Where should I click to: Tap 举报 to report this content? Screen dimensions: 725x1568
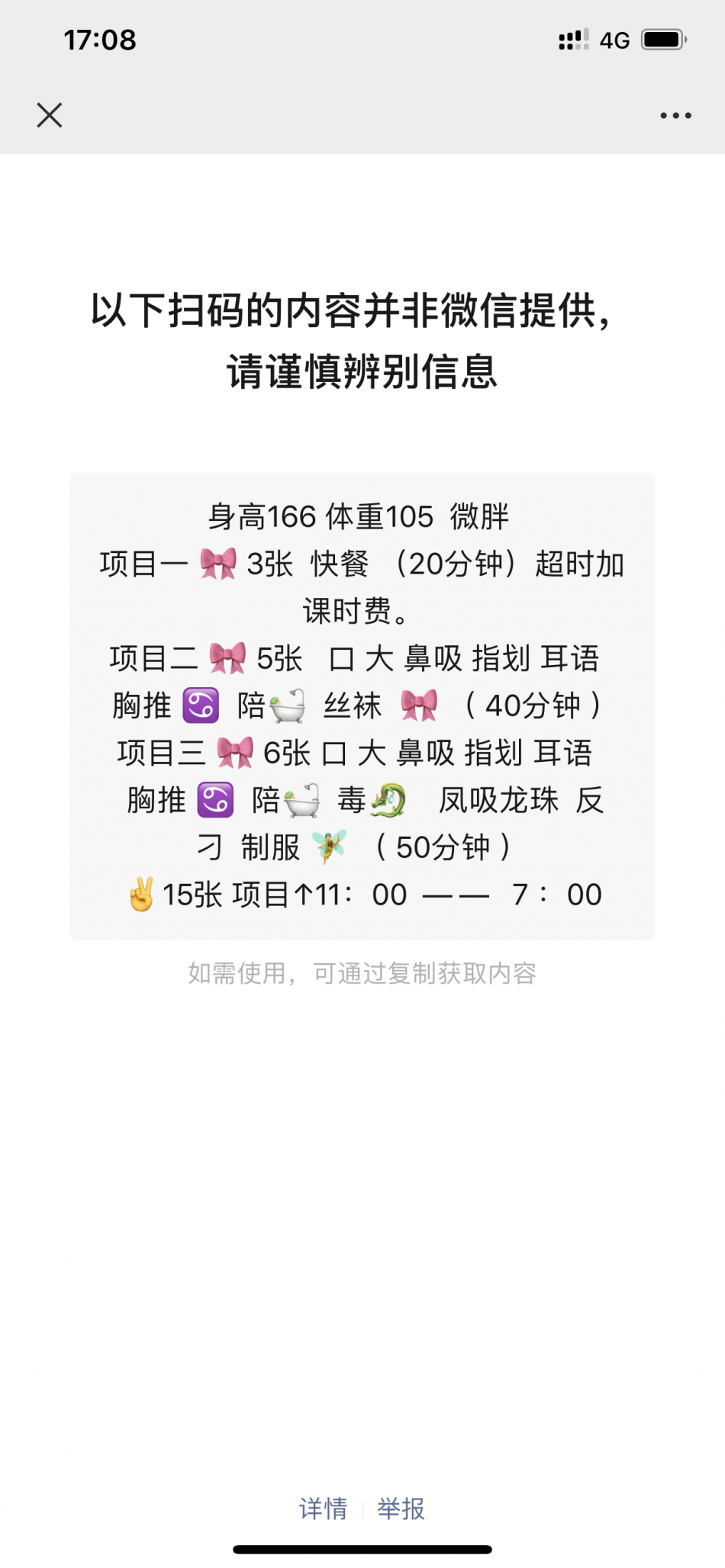pos(401,1508)
